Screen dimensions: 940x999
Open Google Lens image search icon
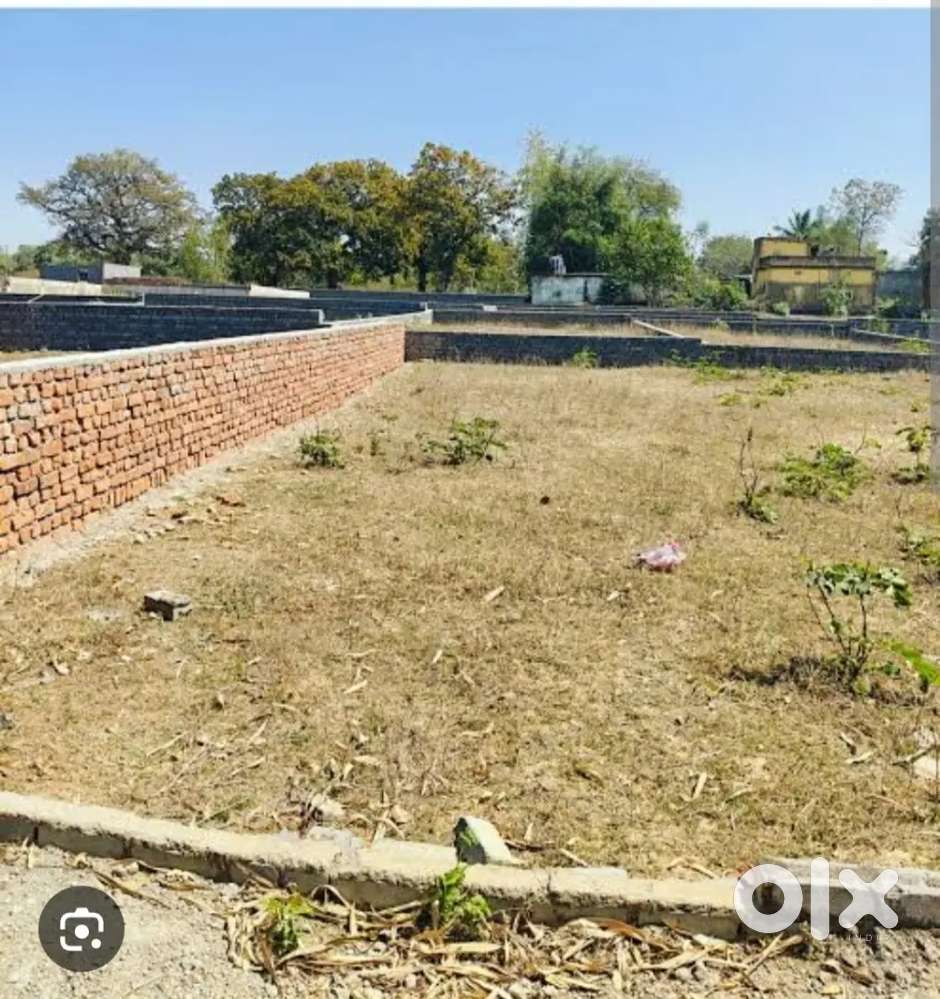point(81,929)
